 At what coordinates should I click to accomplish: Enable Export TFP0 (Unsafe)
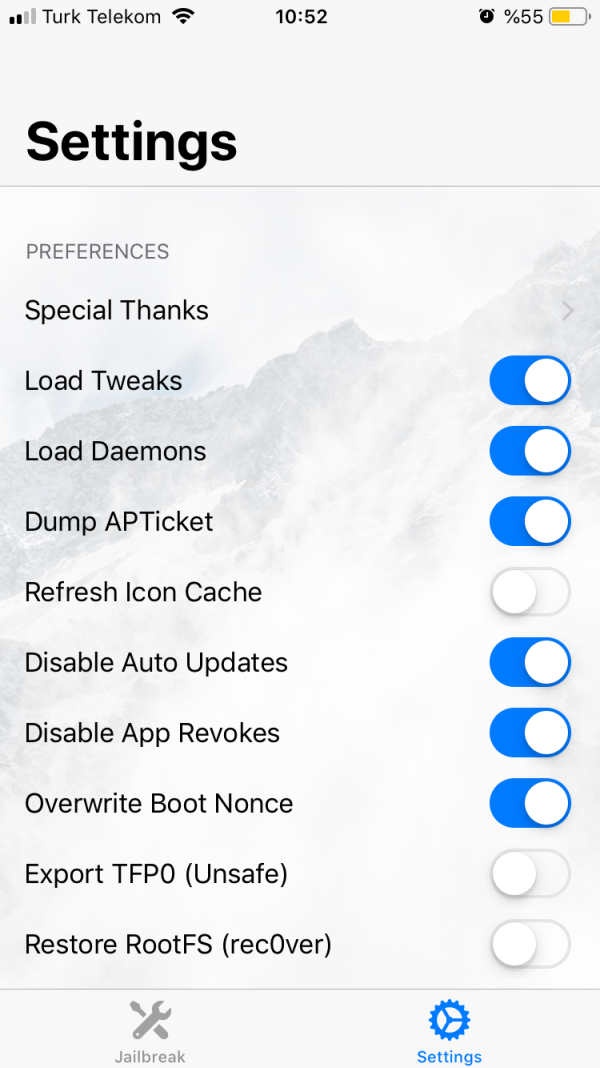pos(529,874)
